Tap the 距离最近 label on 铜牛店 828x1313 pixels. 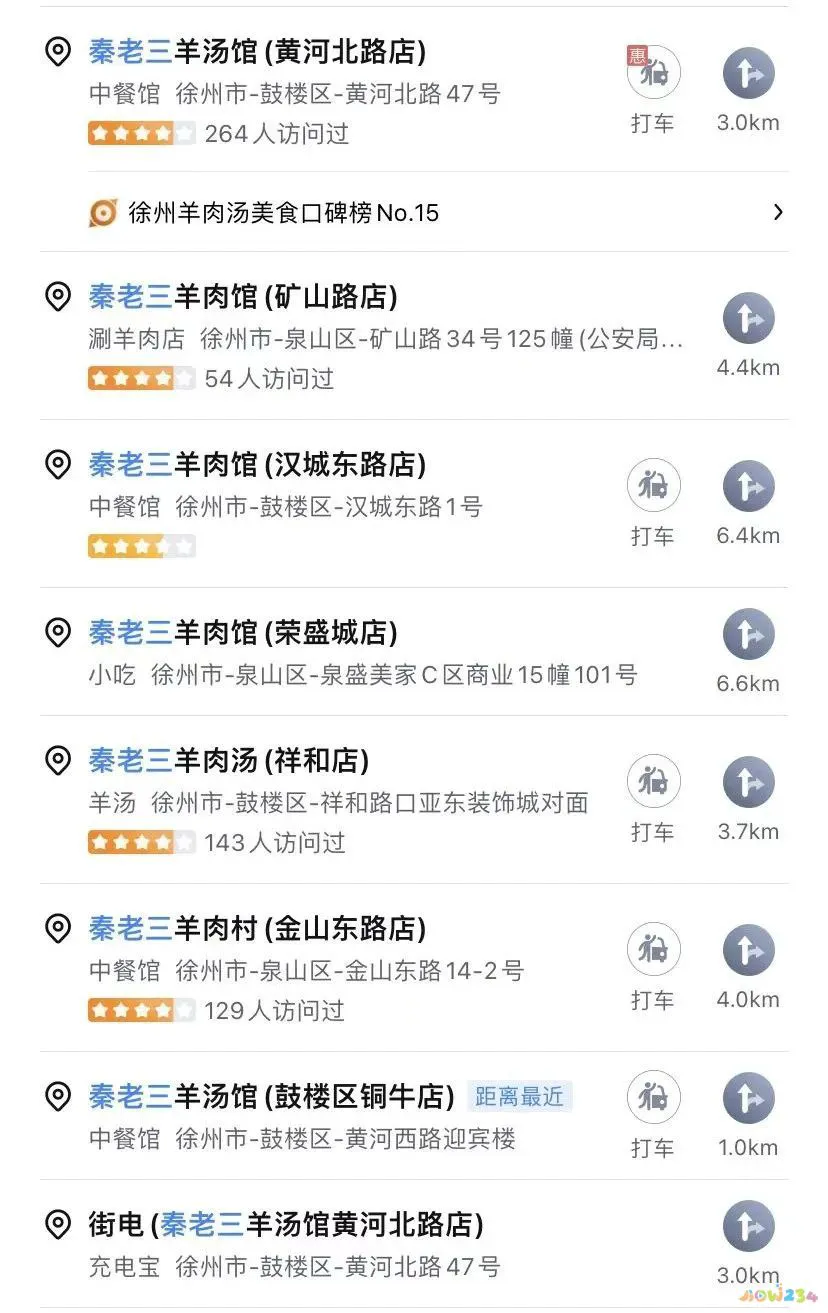520,1097
